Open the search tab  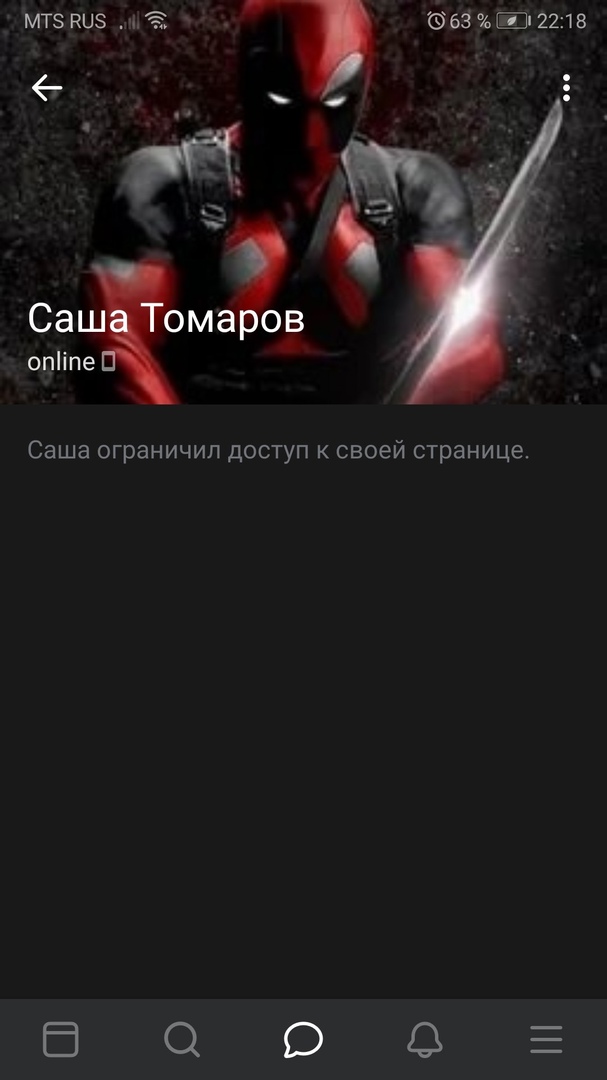point(182,1040)
